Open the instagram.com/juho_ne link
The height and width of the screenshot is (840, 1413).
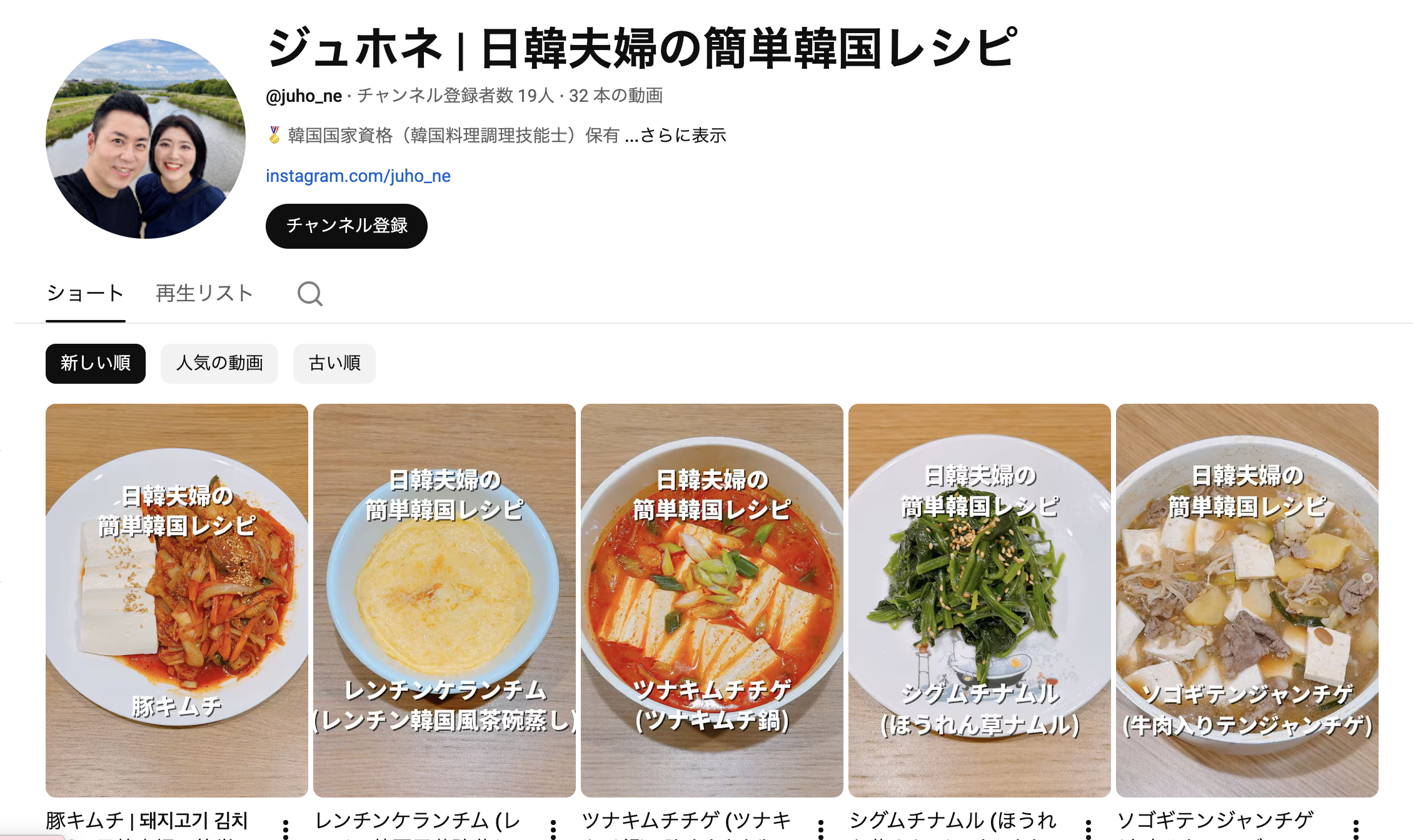coord(358,176)
